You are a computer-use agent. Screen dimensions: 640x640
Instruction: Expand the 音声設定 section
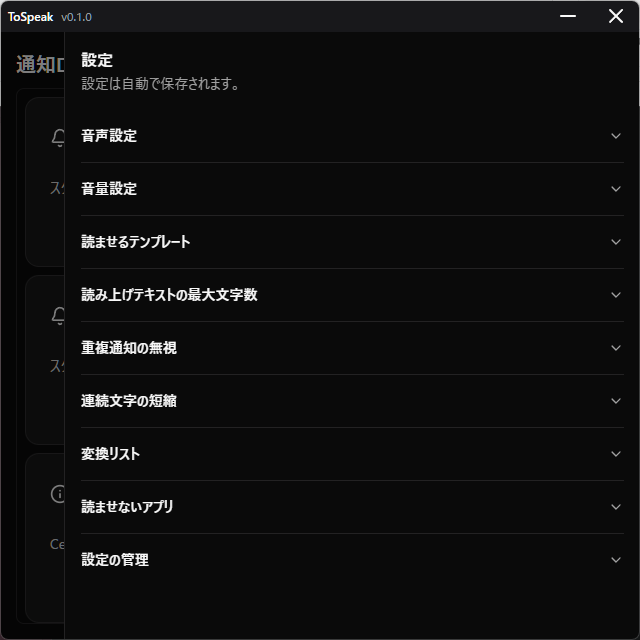click(x=351, y=136)
